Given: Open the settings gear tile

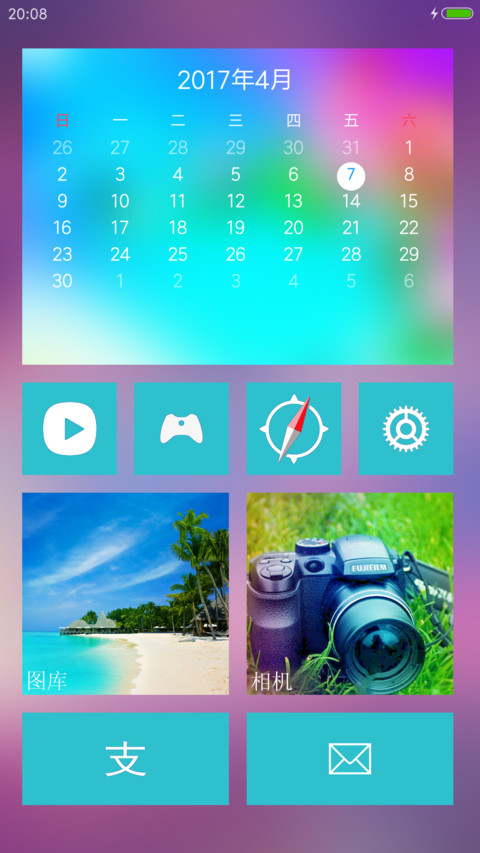Looking at the screenshot, I should (406, 429).
